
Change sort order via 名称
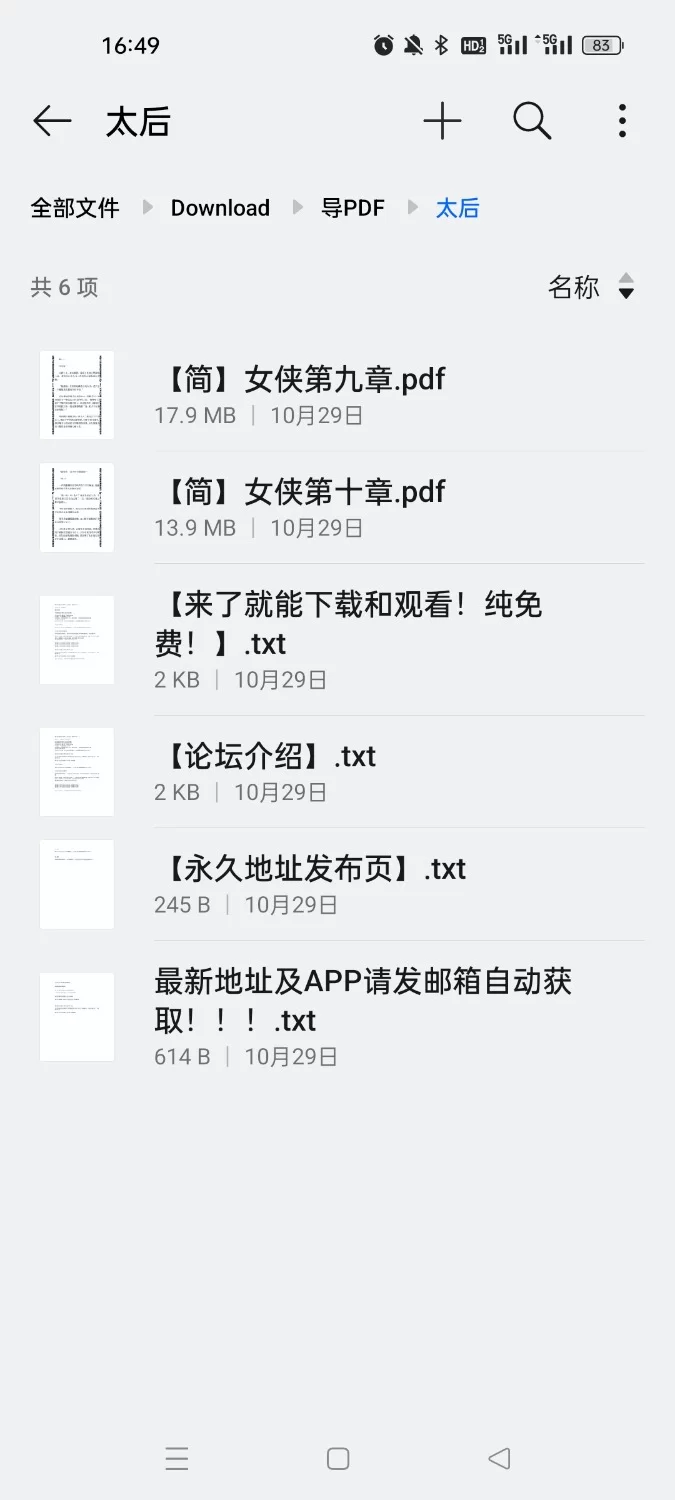tap(590, 287)
